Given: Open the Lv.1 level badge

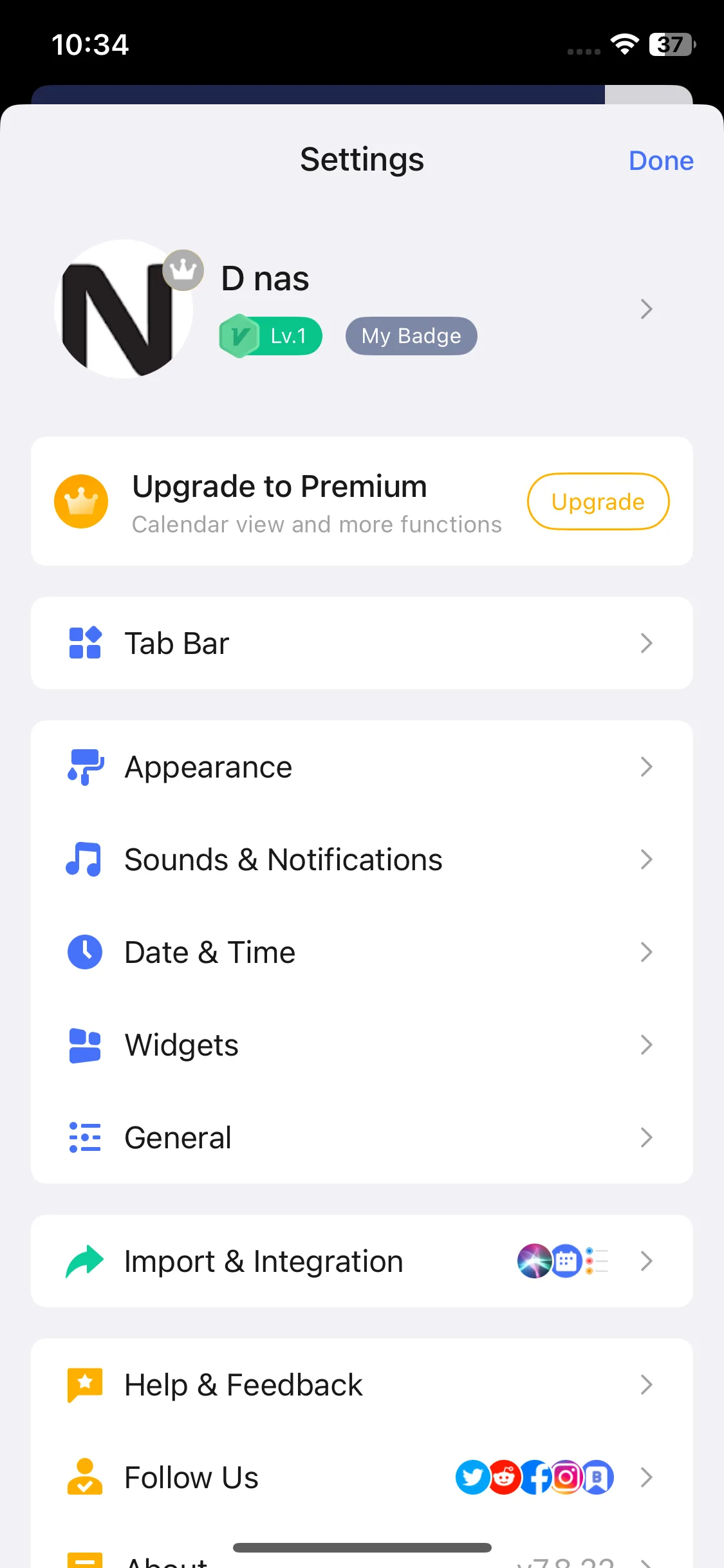Looking at the screenshot, I should pos(271,336).
